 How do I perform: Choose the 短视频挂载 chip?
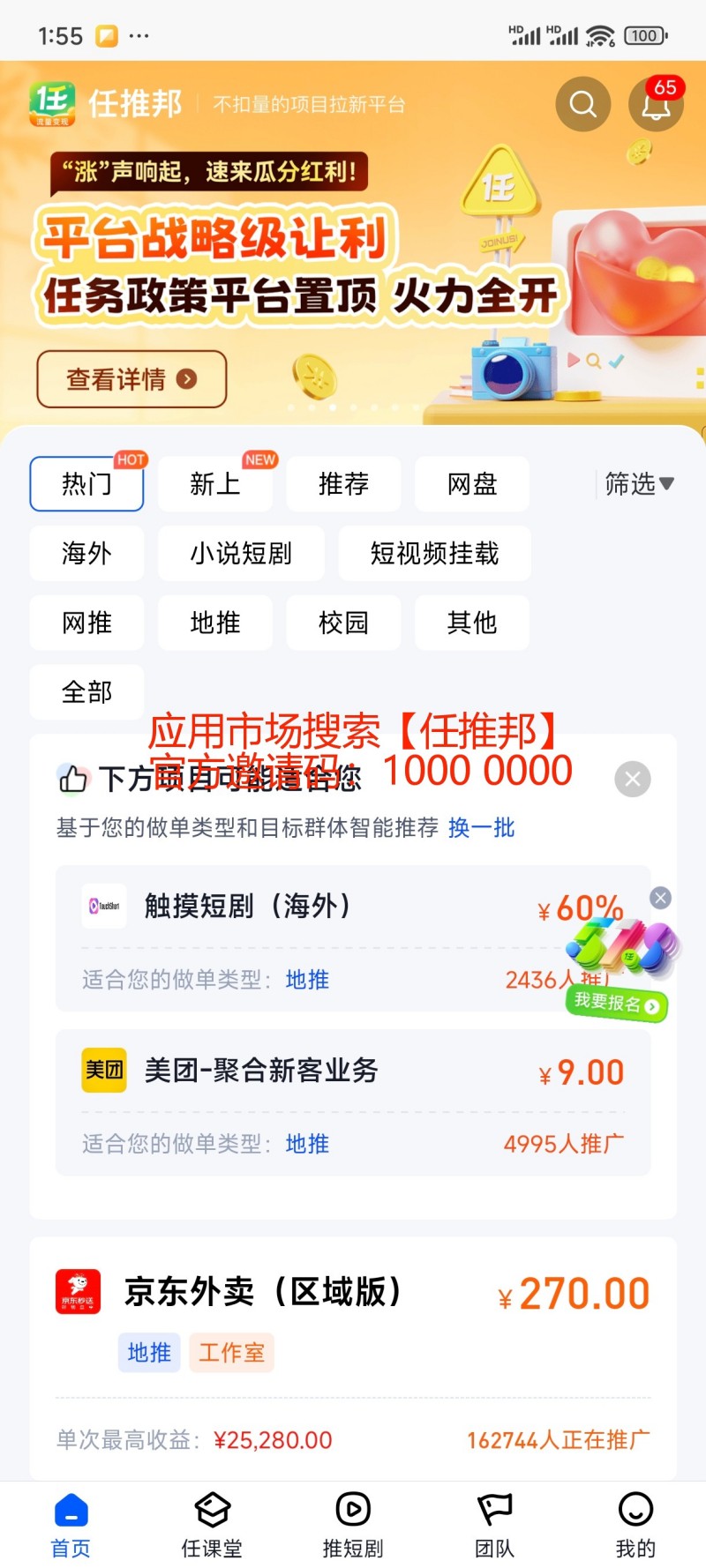434,554
